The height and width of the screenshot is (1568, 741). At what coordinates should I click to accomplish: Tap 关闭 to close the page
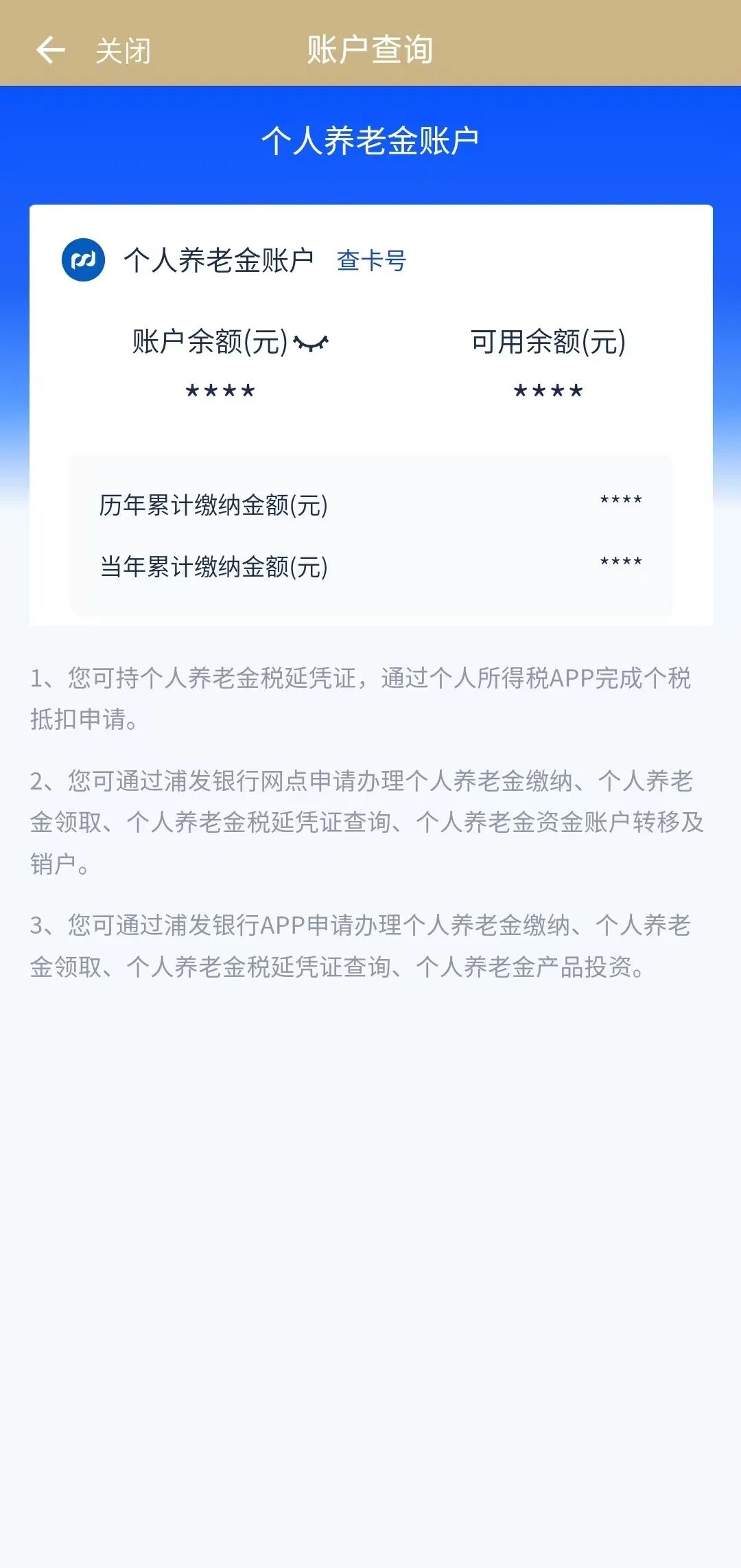click(123, 51)
